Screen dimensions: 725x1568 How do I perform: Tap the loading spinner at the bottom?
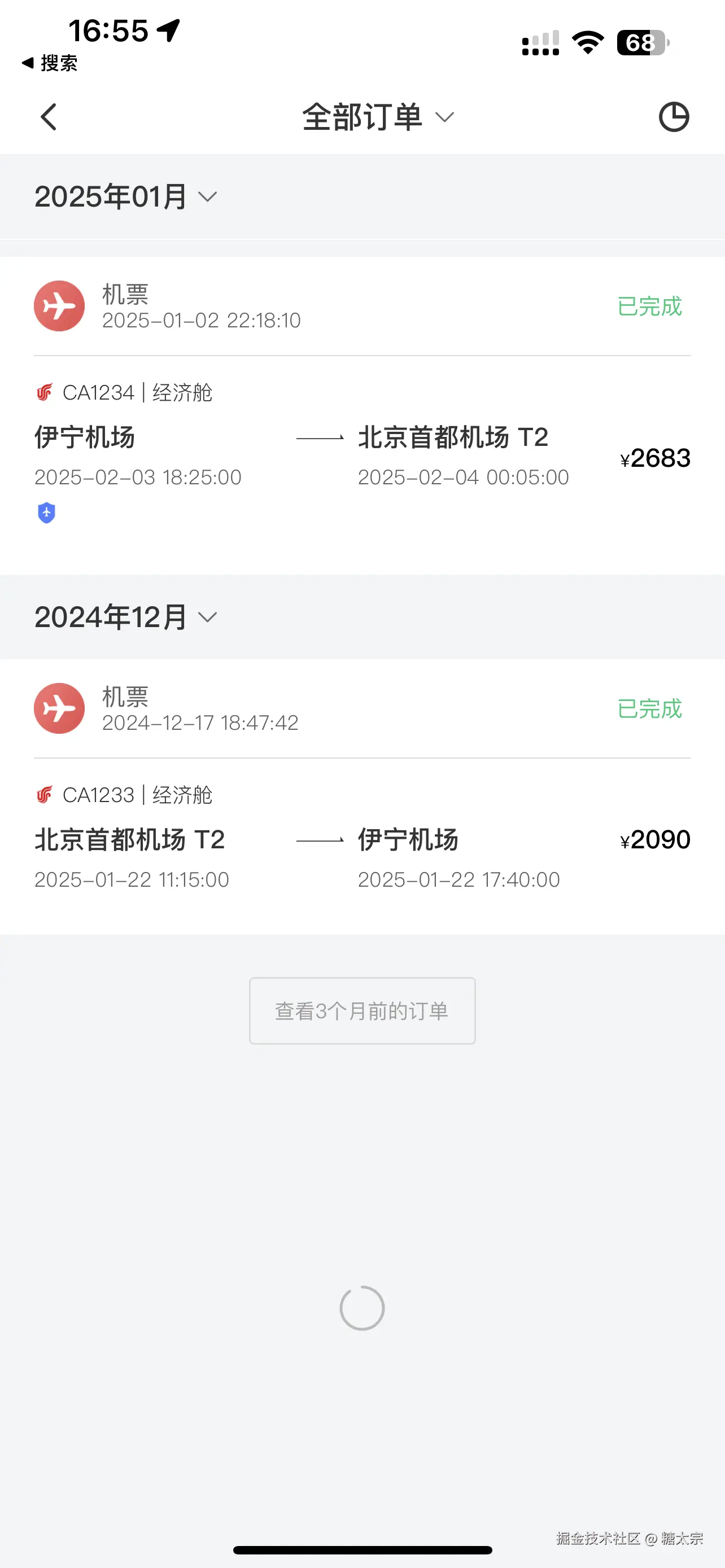click(361, 1307)
